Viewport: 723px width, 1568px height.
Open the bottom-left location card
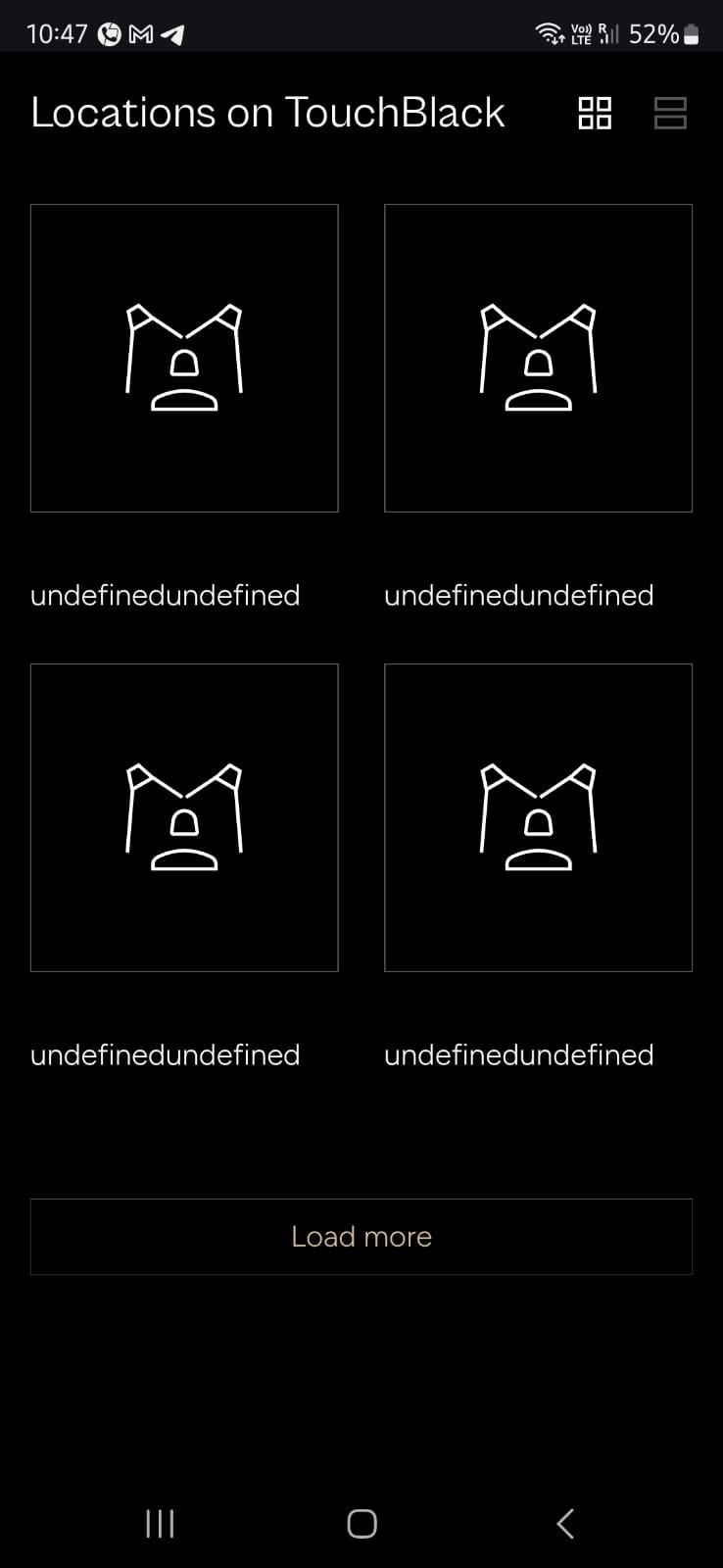point(184,817)
